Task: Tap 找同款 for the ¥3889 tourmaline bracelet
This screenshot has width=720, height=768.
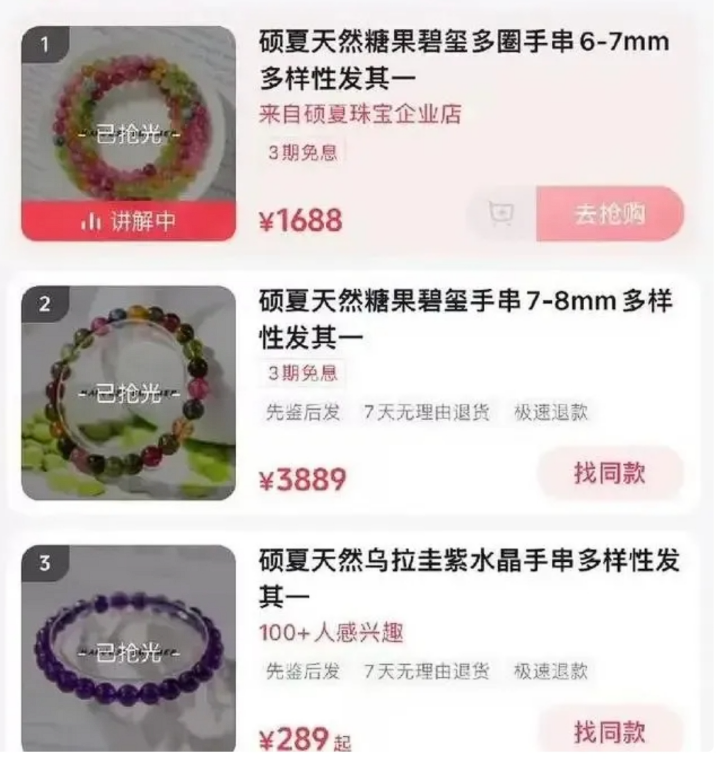Action: pos(610,473)
